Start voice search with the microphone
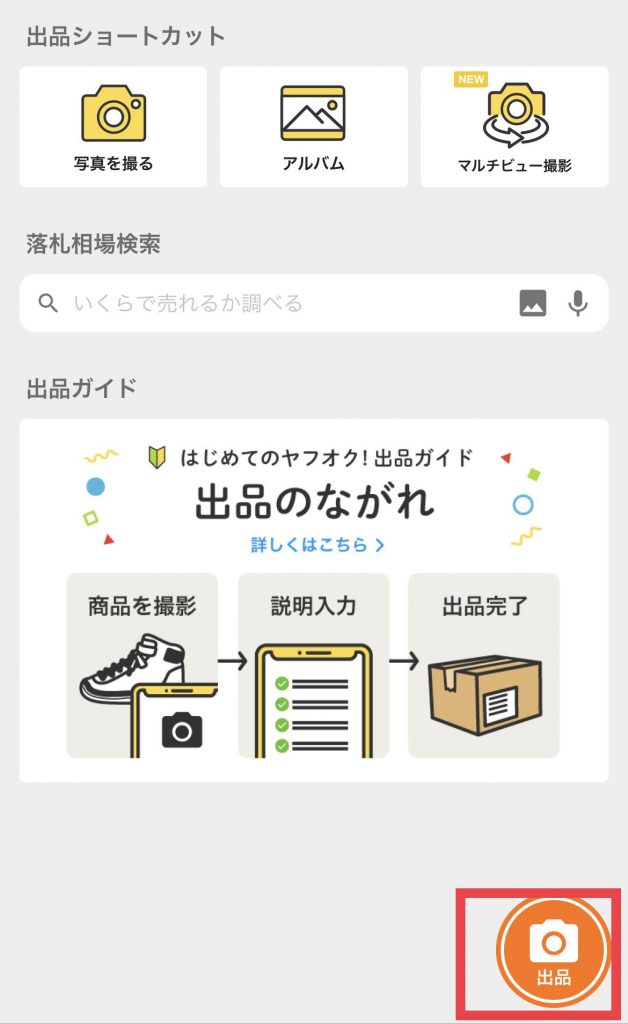The width and height of the screenshot is (628, 1024). (x=578, y=303)
